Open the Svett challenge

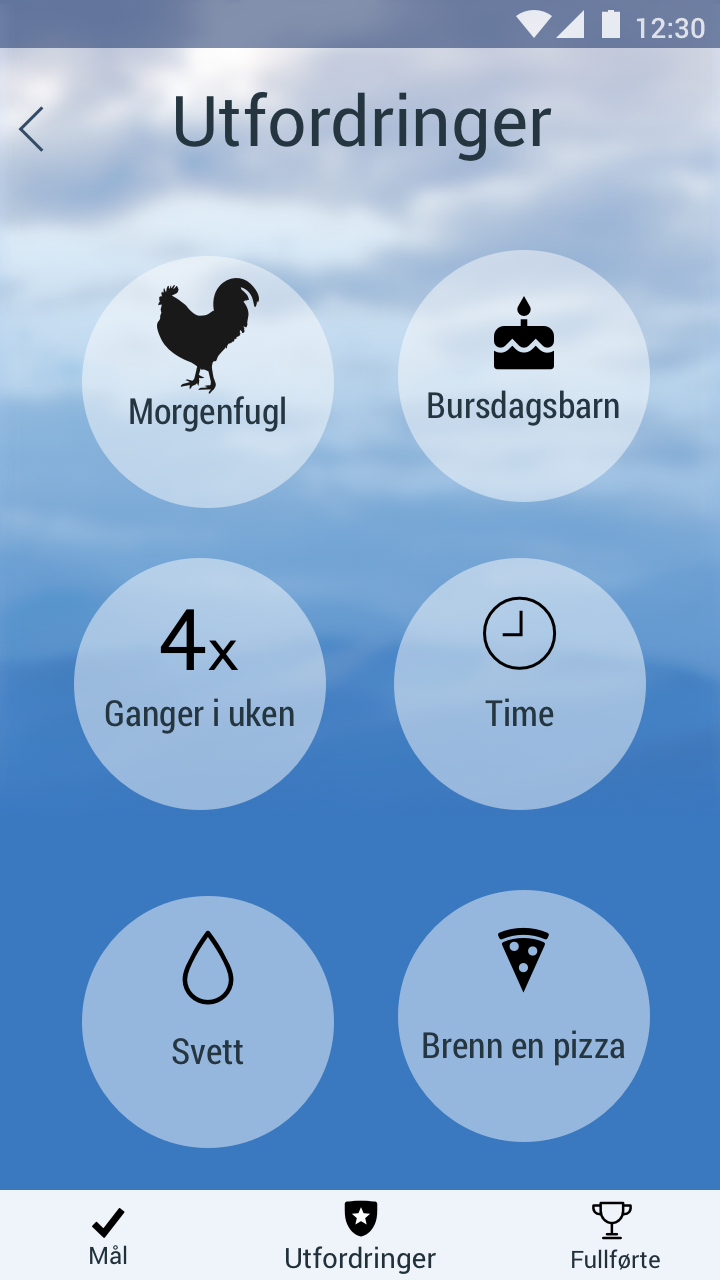pos(208,1022)
